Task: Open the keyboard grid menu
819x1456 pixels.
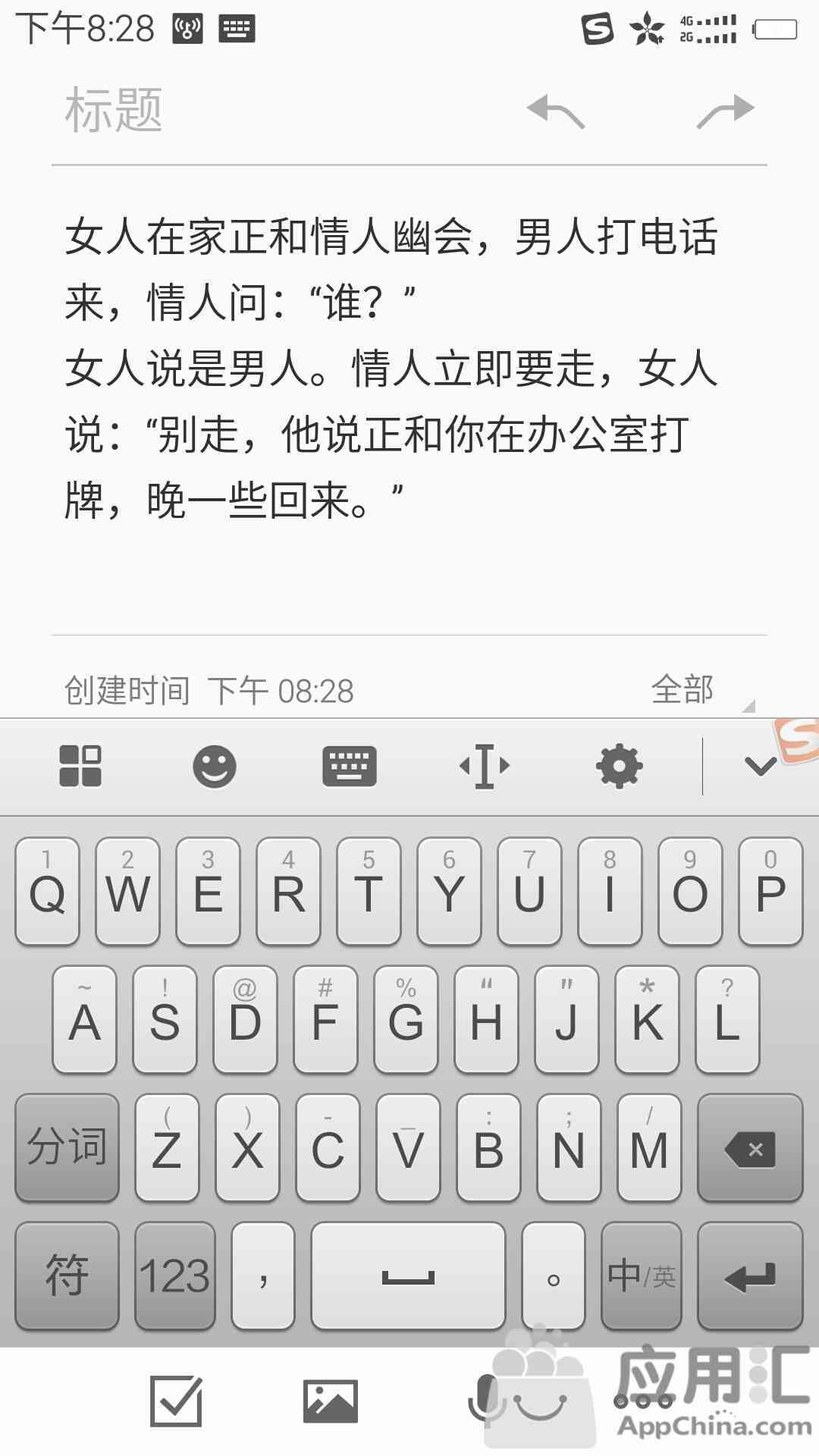Action: click(80, 766)
